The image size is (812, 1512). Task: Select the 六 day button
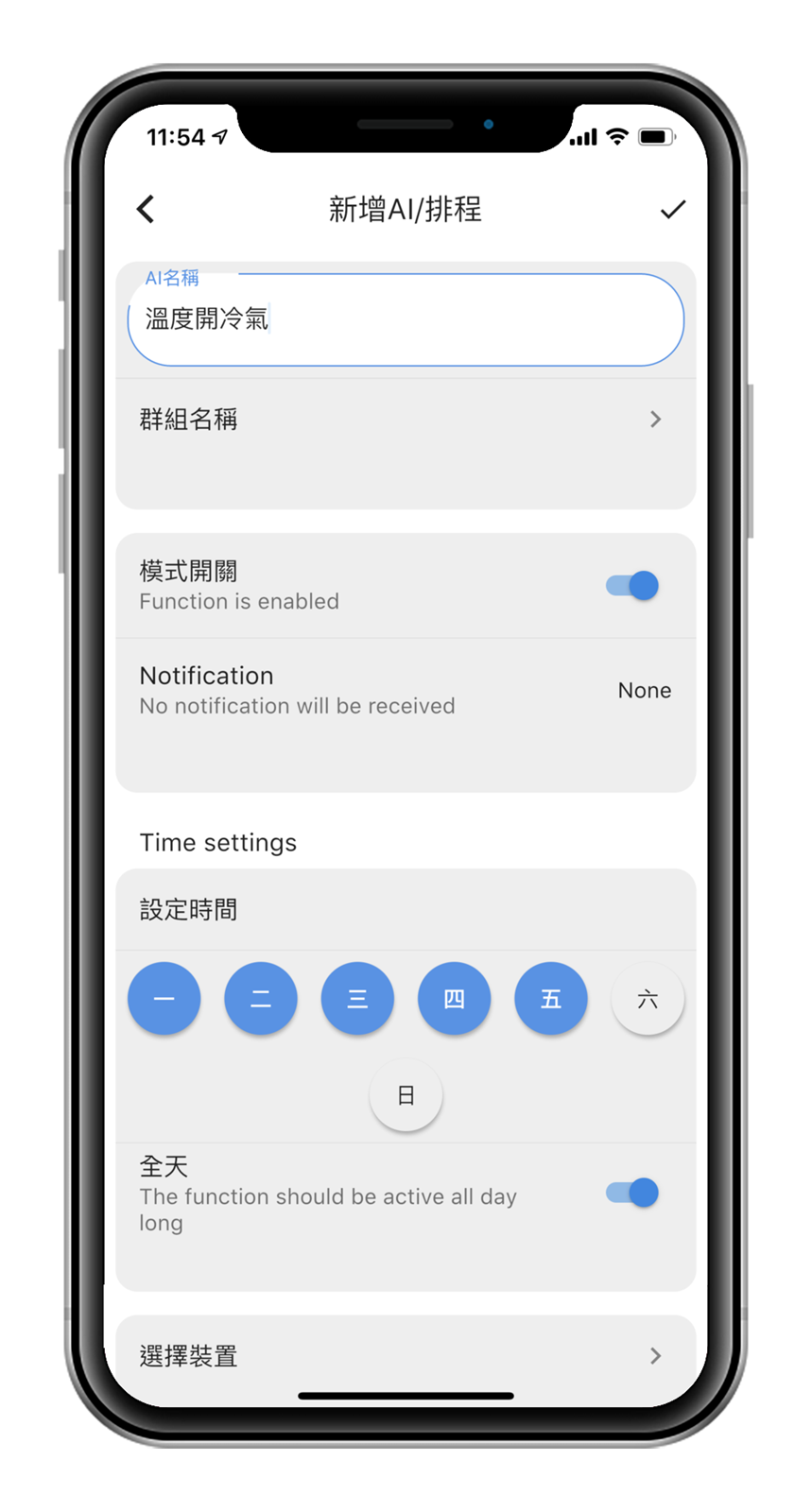(648, 999)
